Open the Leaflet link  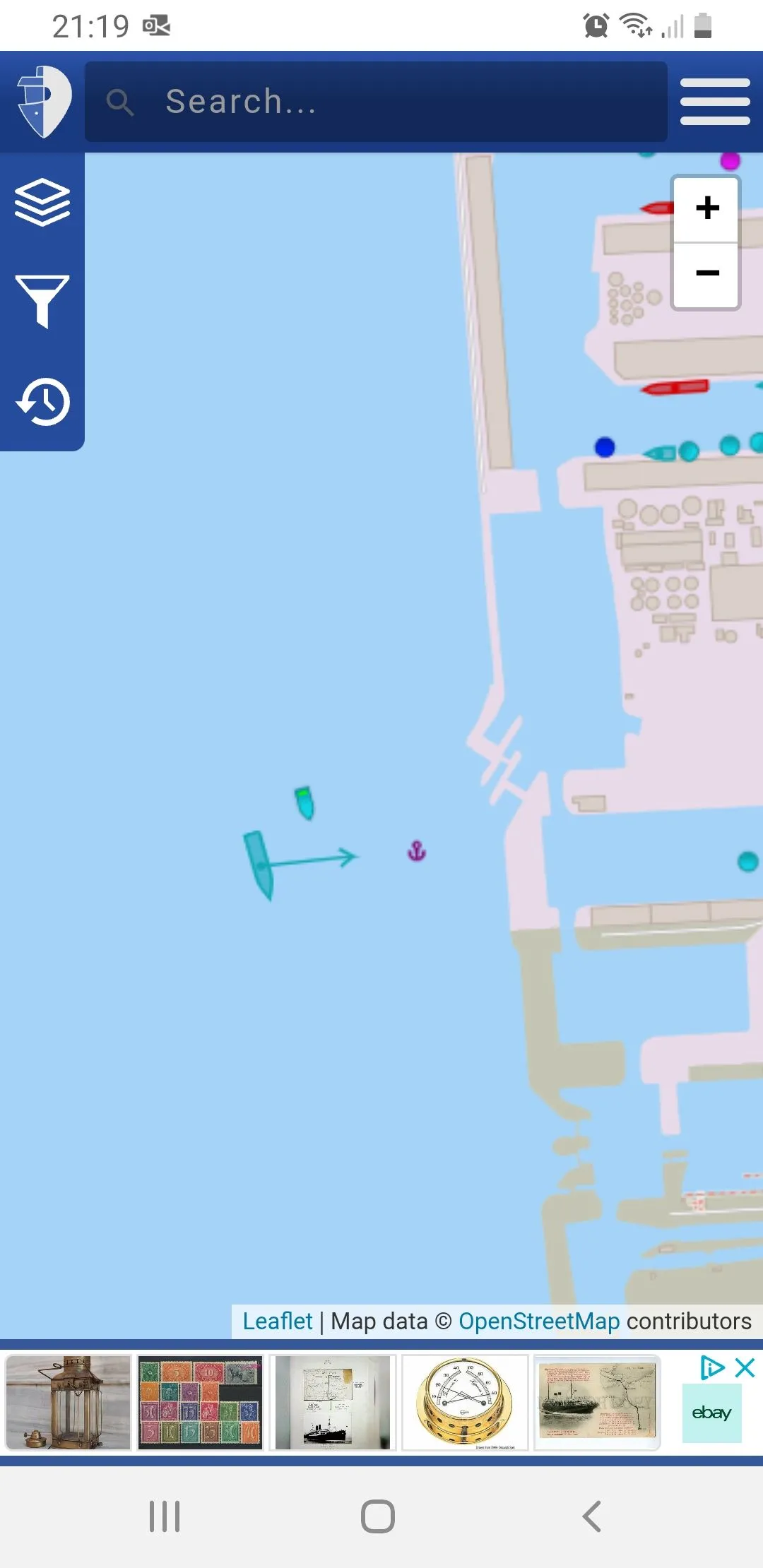tap(277, 1321)
